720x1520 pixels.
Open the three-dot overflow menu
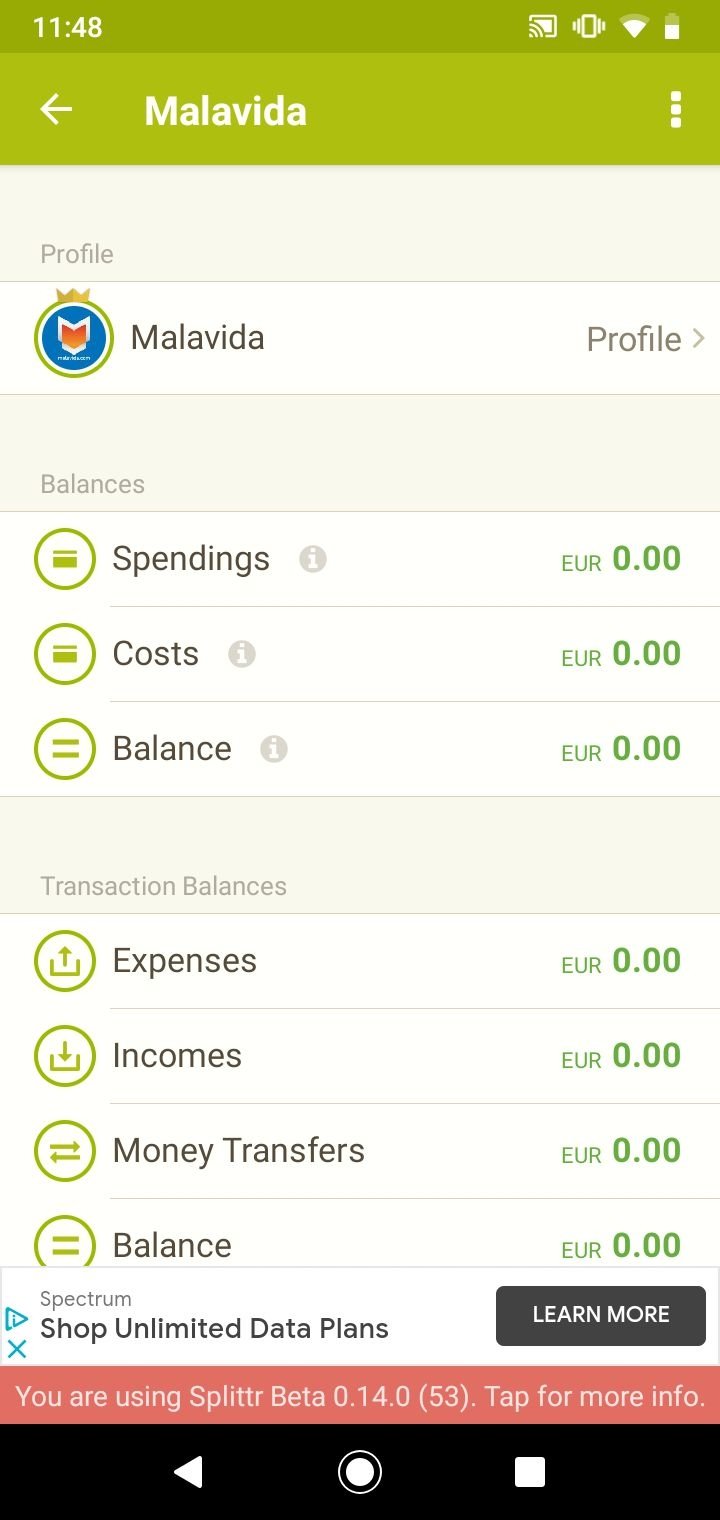676,110
